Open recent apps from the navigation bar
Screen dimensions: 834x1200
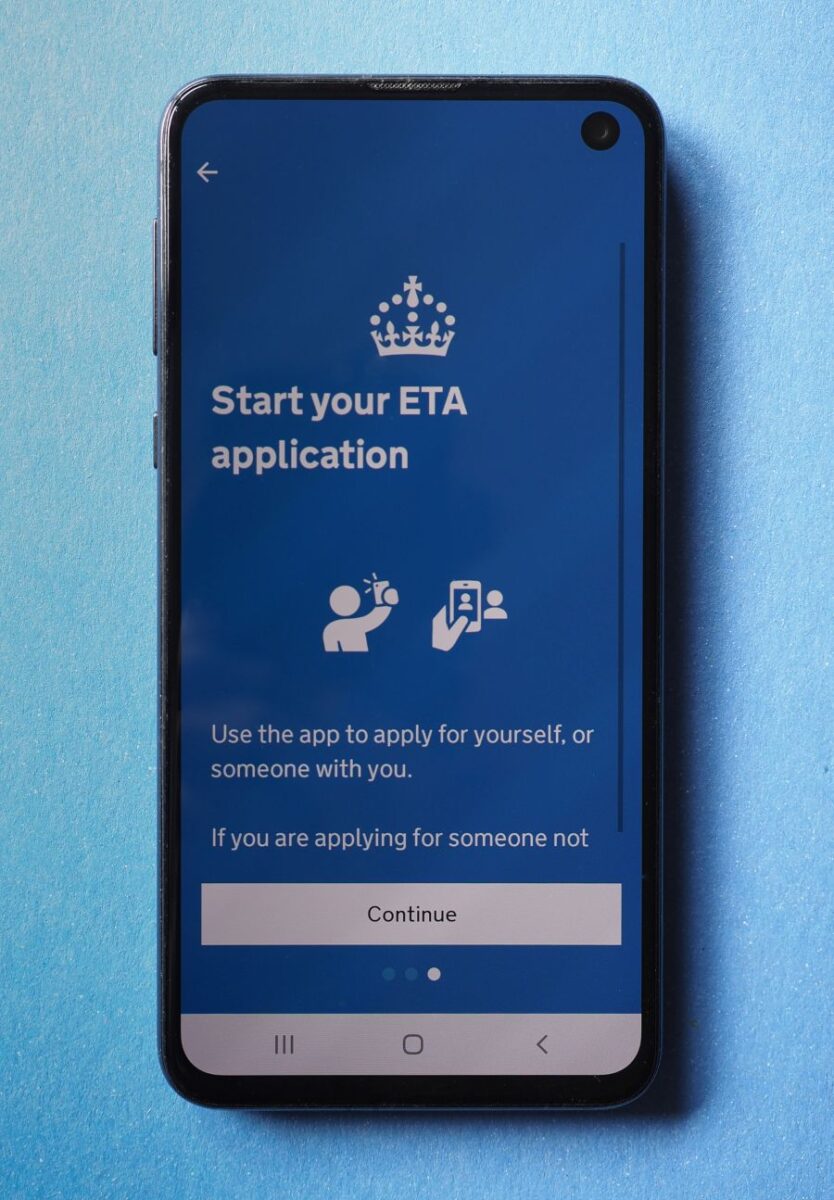click(x=284, y=1045)
